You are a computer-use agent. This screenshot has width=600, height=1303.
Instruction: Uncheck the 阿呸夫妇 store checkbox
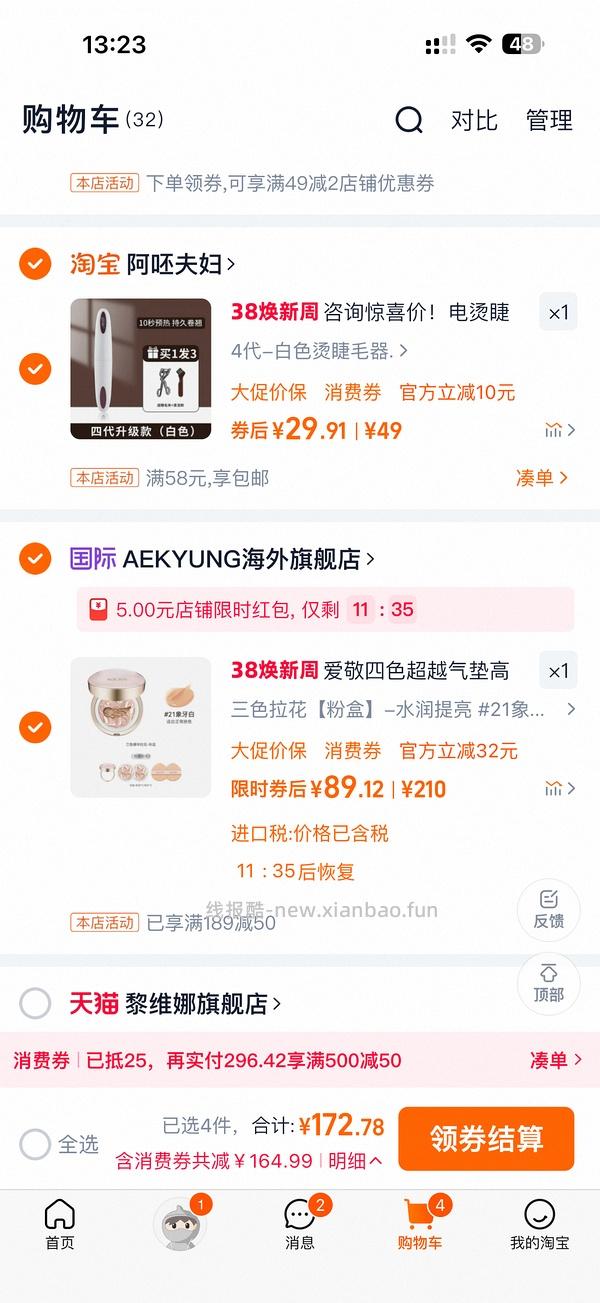tap(35, 264)
